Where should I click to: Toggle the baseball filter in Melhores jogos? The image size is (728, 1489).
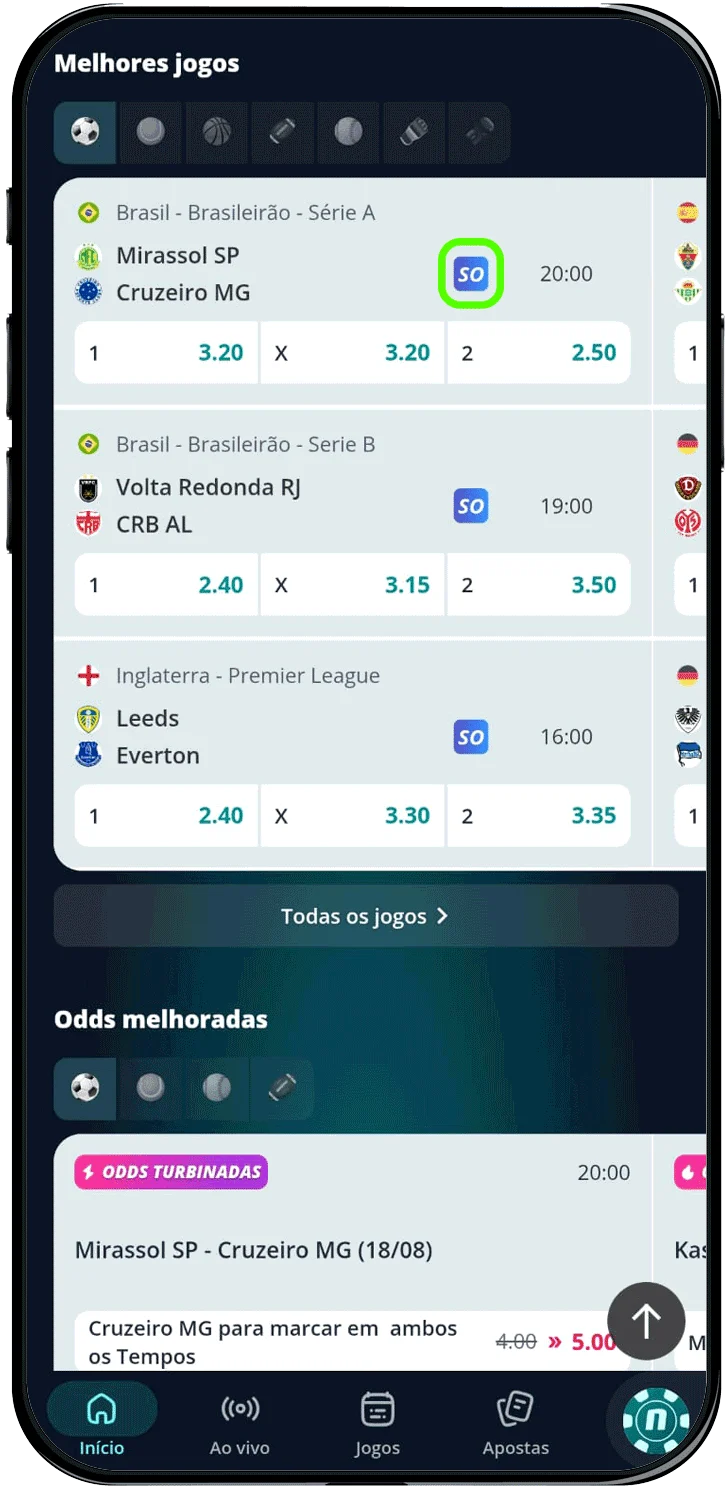coord(348,133)
